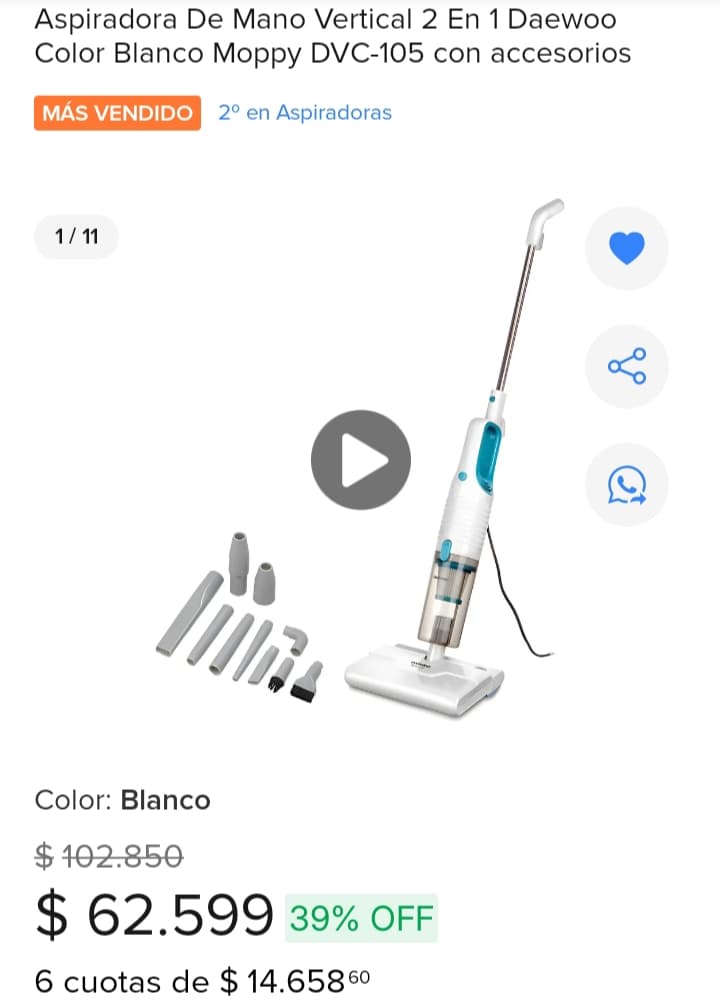This screenshot has width=720, height=1006.
Task: Play the product video
Action: 360,460
